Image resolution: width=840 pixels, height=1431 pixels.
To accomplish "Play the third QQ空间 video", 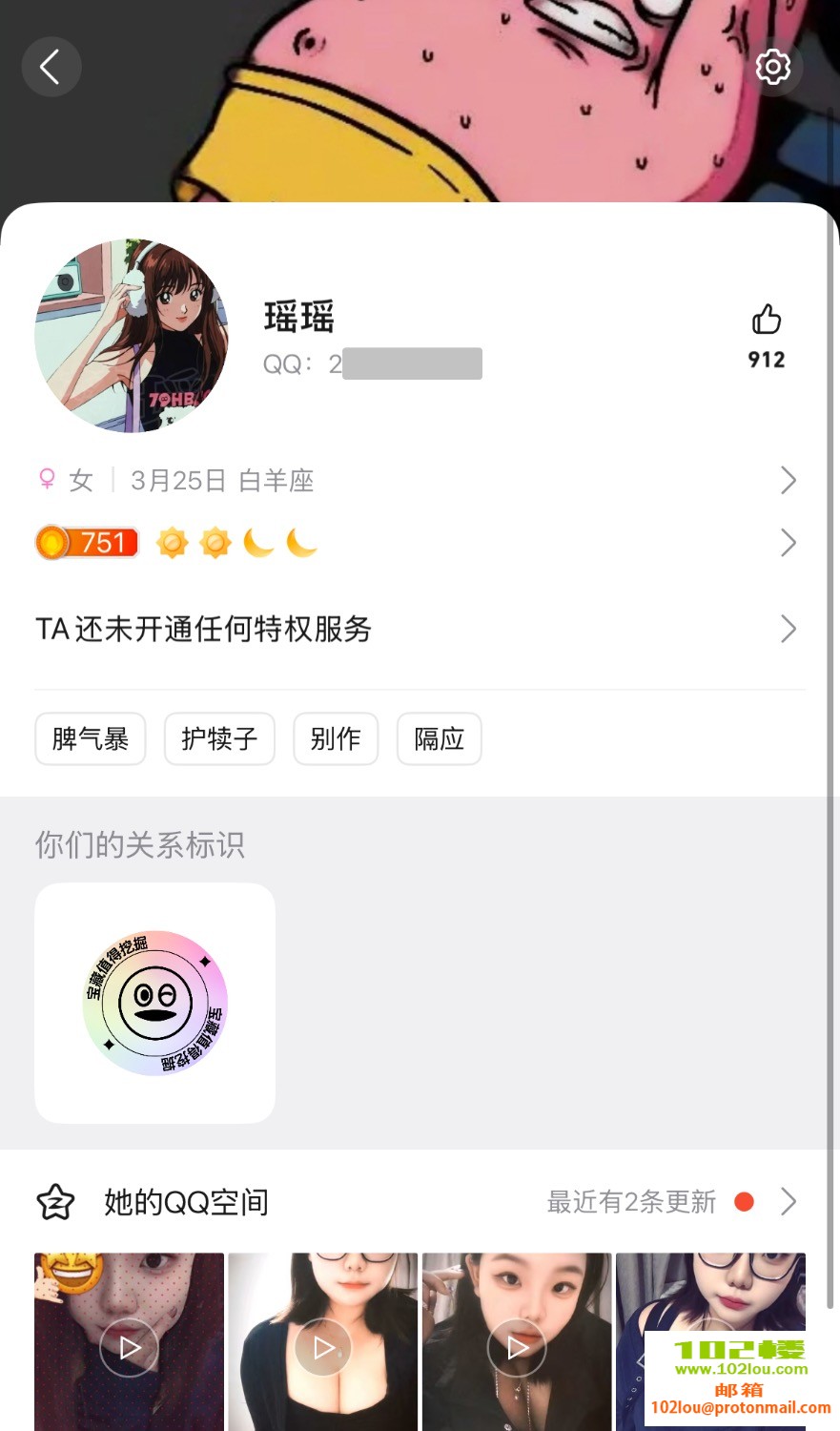I will point(516,1347).
